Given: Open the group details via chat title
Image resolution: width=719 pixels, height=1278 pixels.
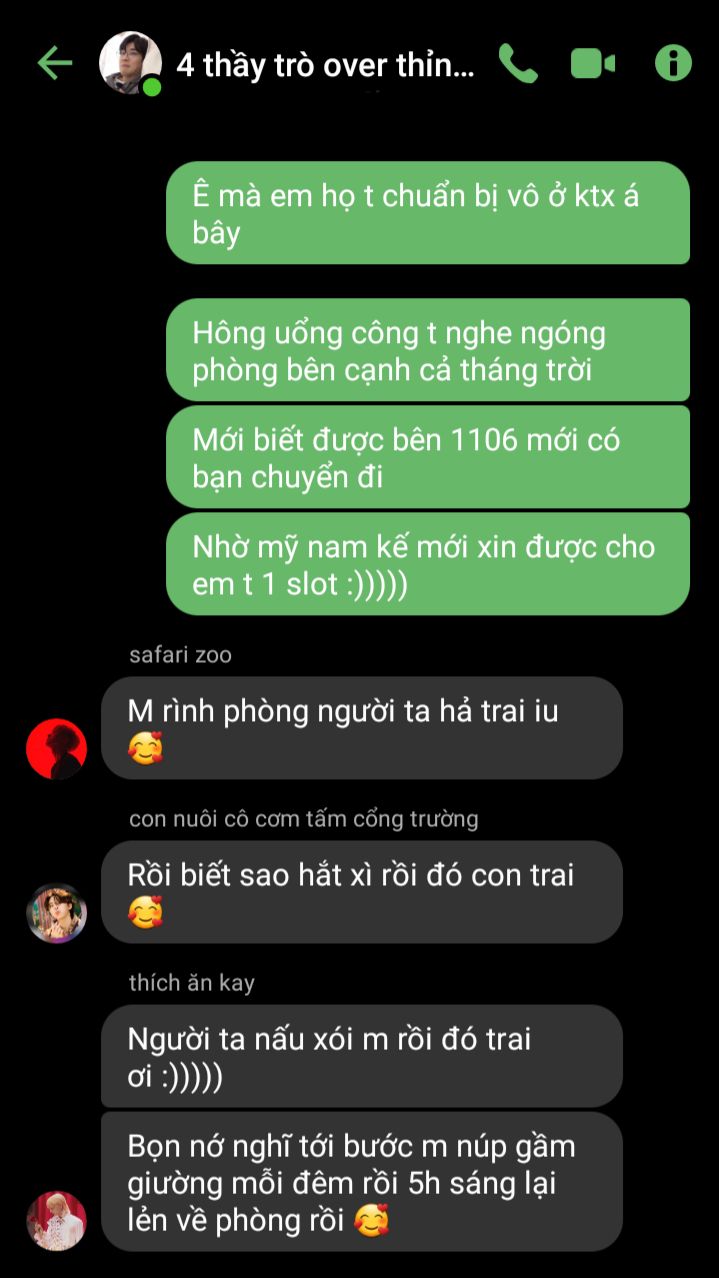Looking at the screenshot, I should 325,65.
